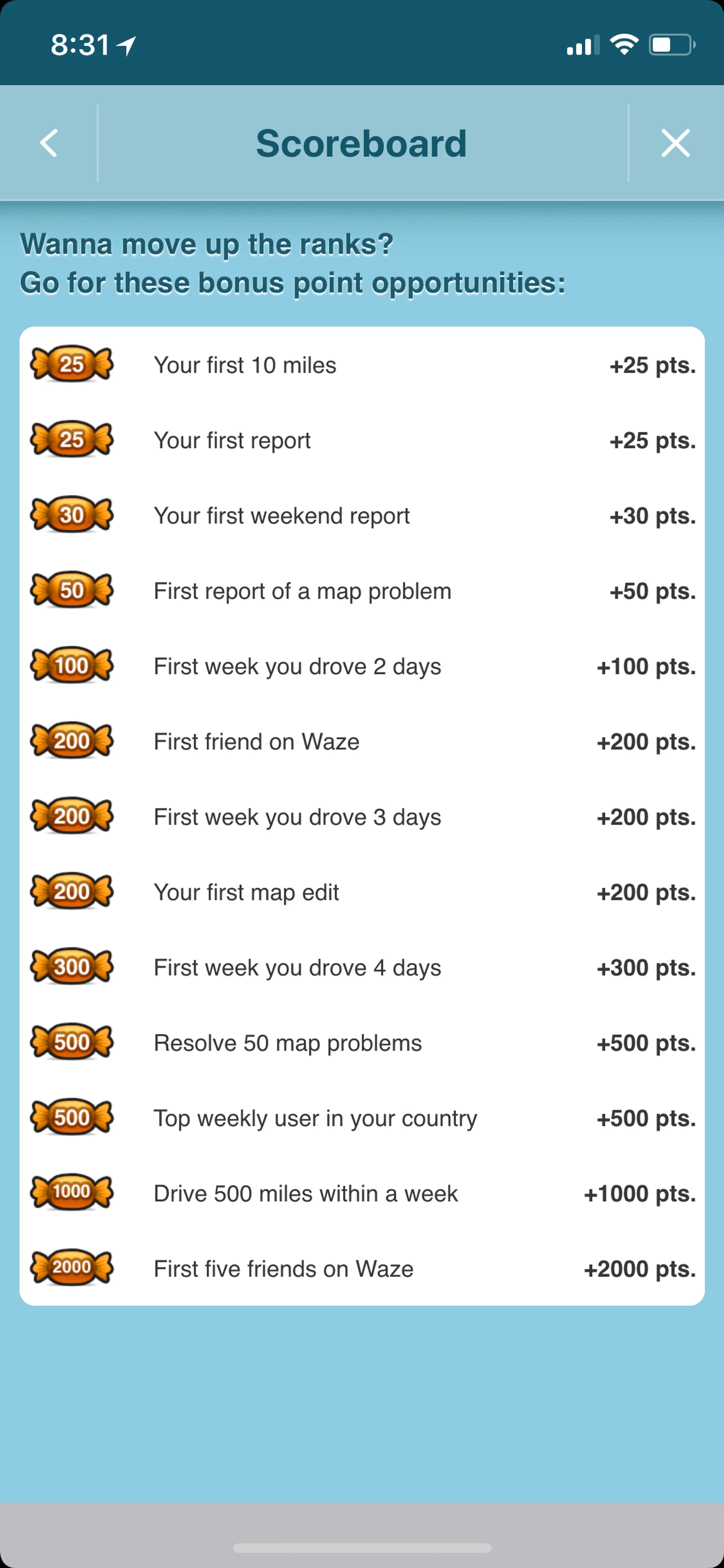The width and height of the screenshot is (724, 1568).
Task: Close the Scoreboard with the X
Action: click(x=675, y=144)
